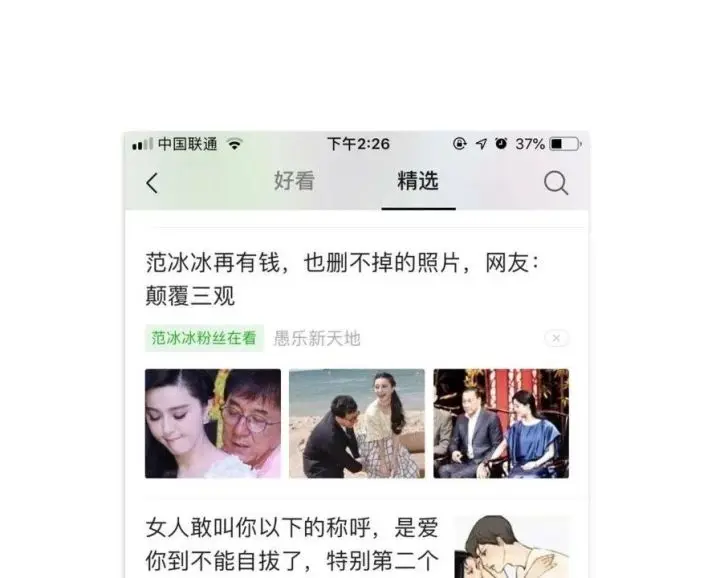The width and height of the screenshot is (720, 578).
Task: Open the close-up photo of the woman in white
Action: (213, 423)
